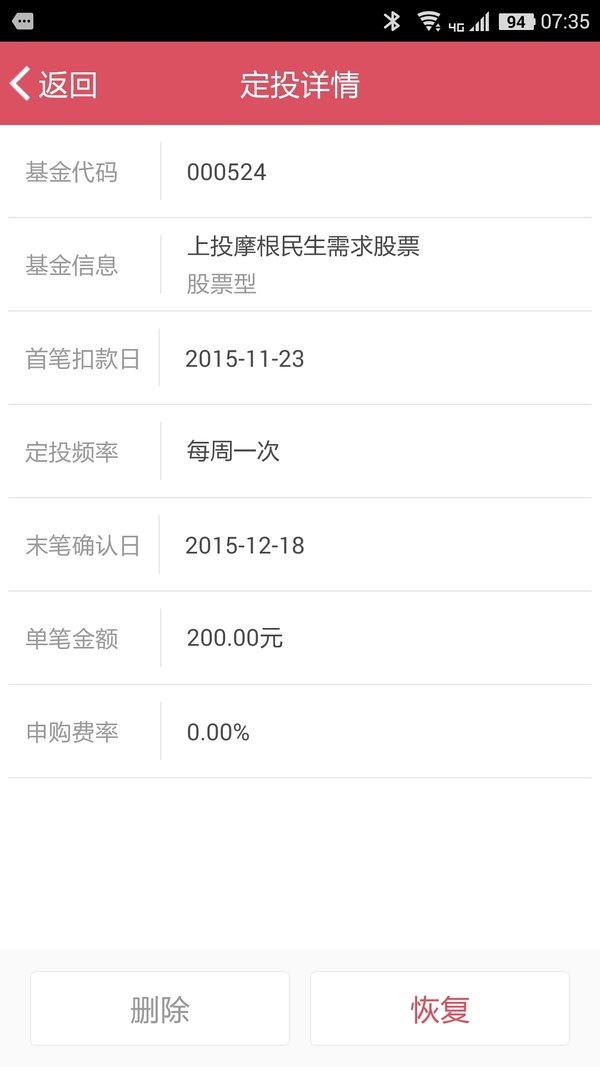The image size is (600, 1067).
Task: Resume the plan with 恢复
Action: point(440,1008)
